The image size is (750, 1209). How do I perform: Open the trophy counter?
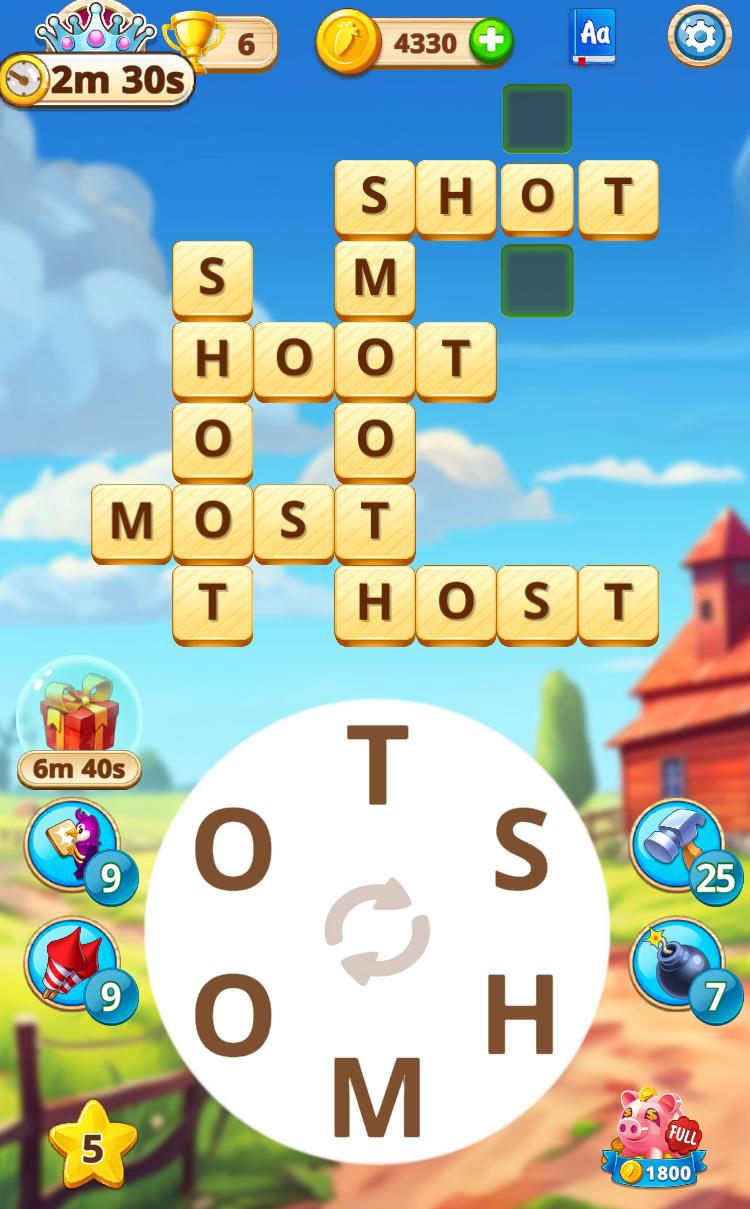click(222, 42)
